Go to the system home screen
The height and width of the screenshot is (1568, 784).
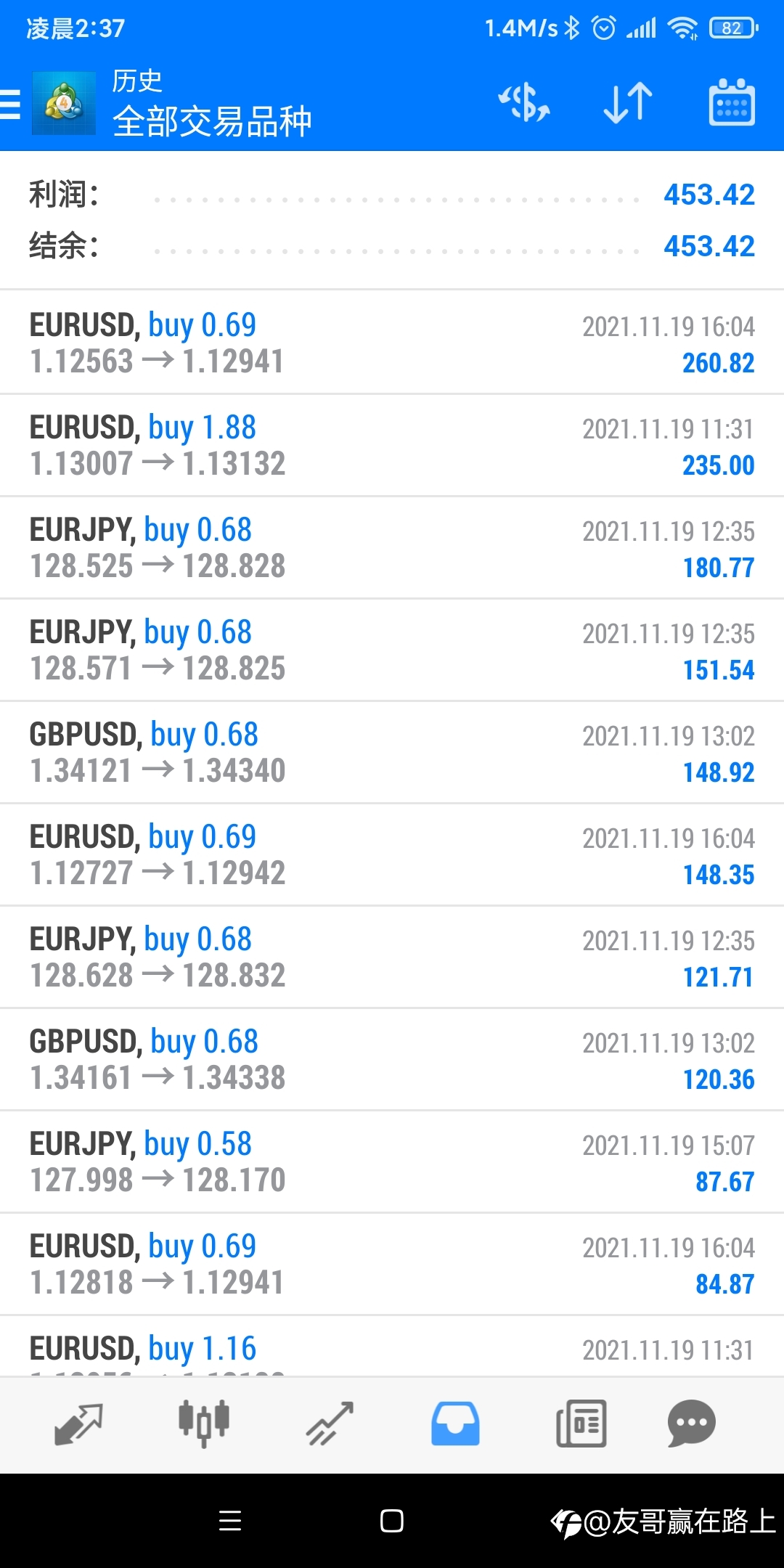(x=392, y=1521)
